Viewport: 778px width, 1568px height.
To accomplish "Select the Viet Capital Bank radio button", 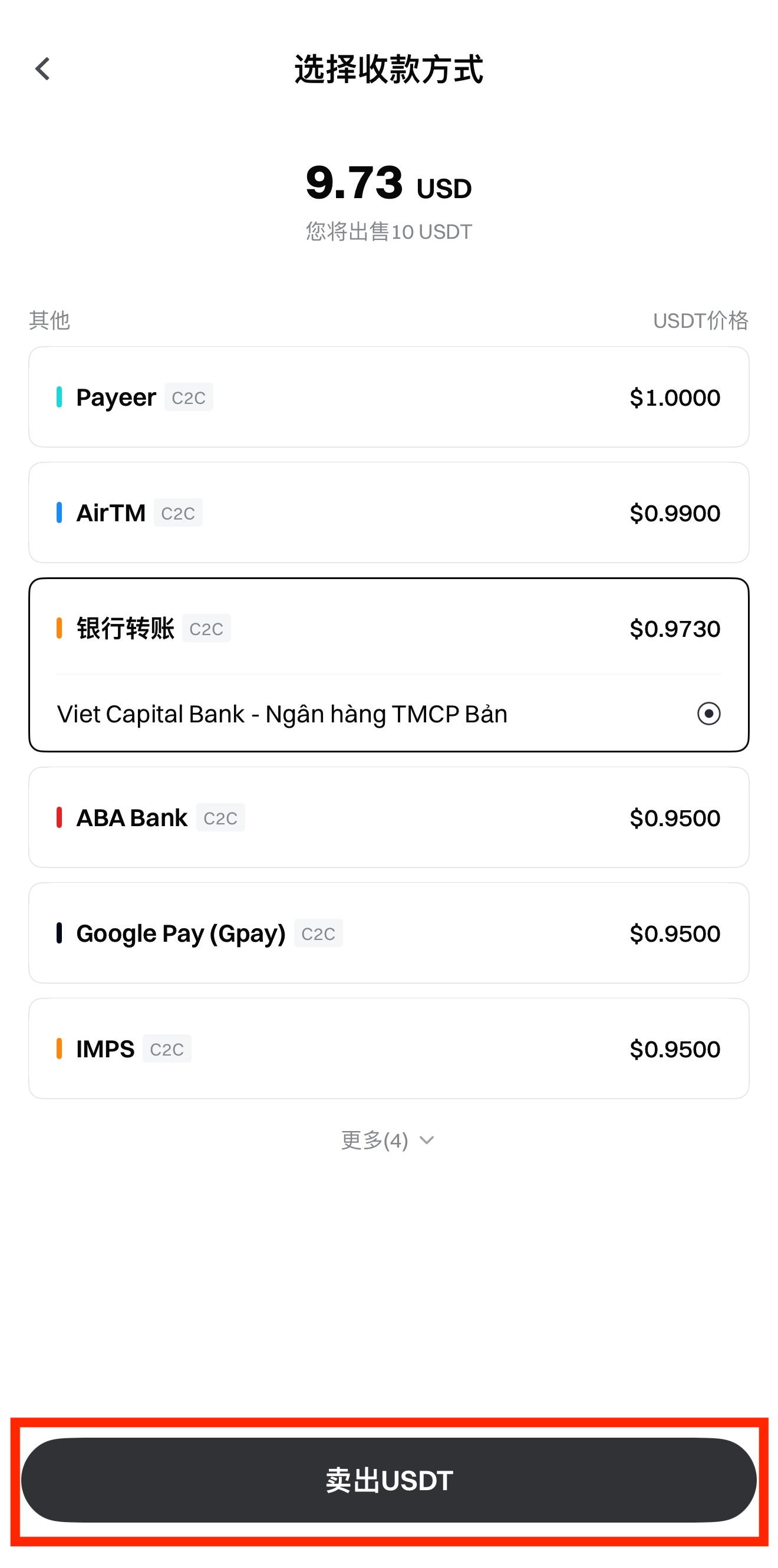I will click(x=708, y=714).
